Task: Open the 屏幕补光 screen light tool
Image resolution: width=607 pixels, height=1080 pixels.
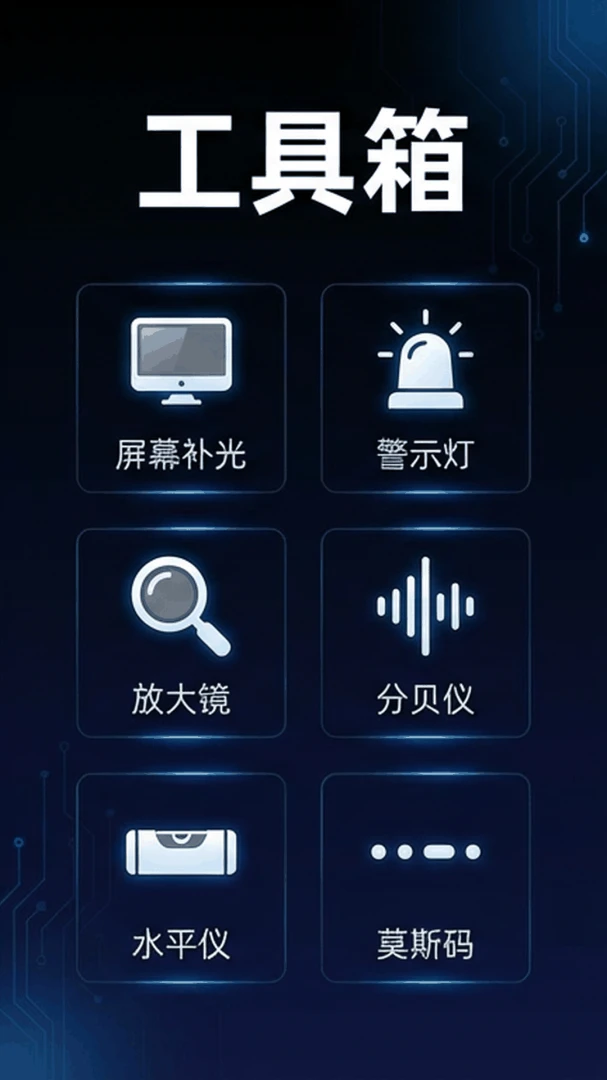Action: (181, 388)
